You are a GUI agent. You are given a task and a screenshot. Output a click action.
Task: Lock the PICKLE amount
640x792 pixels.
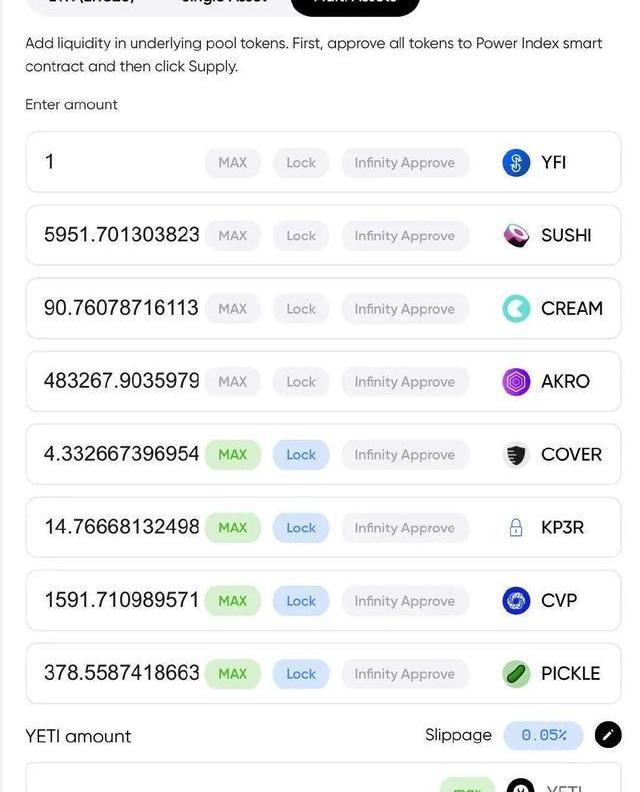point(301,673)
